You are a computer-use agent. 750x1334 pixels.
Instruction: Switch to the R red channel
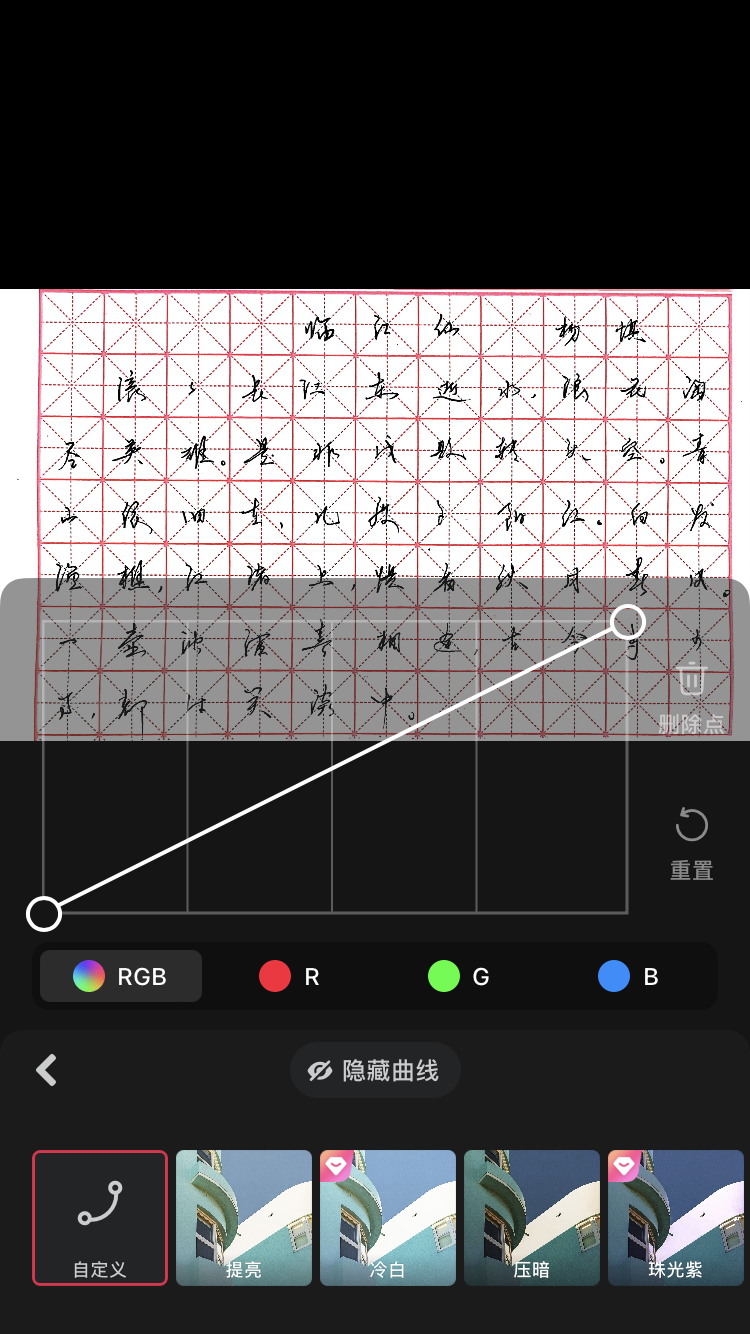(x=290, y=976)
